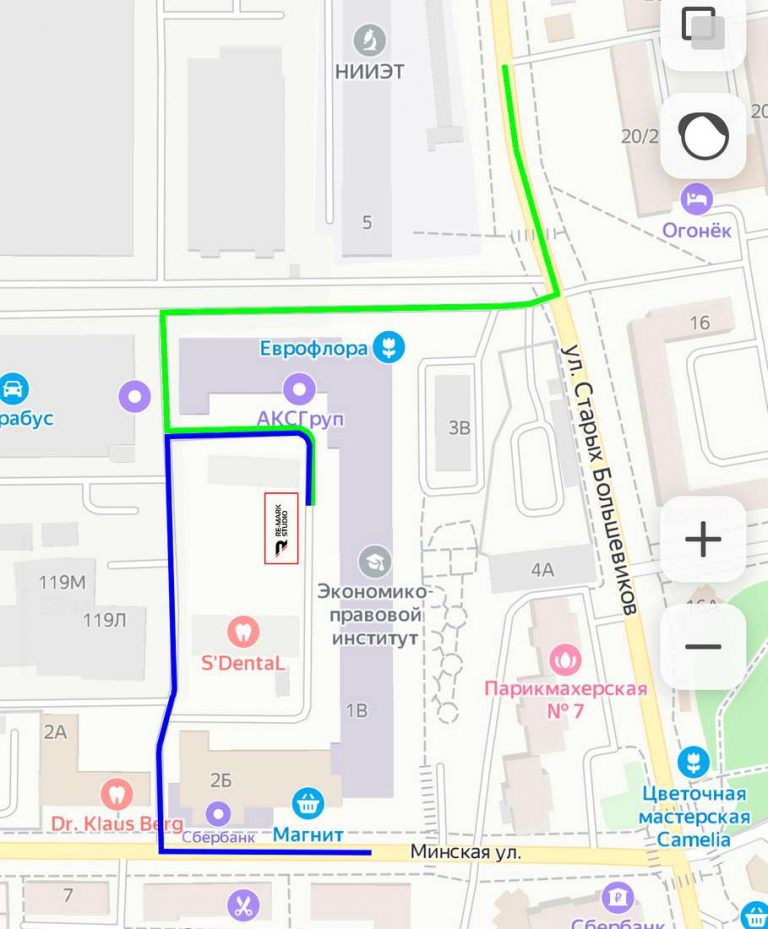Open the Еврофлора flower shop marker
The image size is (768, 929).
387,348
